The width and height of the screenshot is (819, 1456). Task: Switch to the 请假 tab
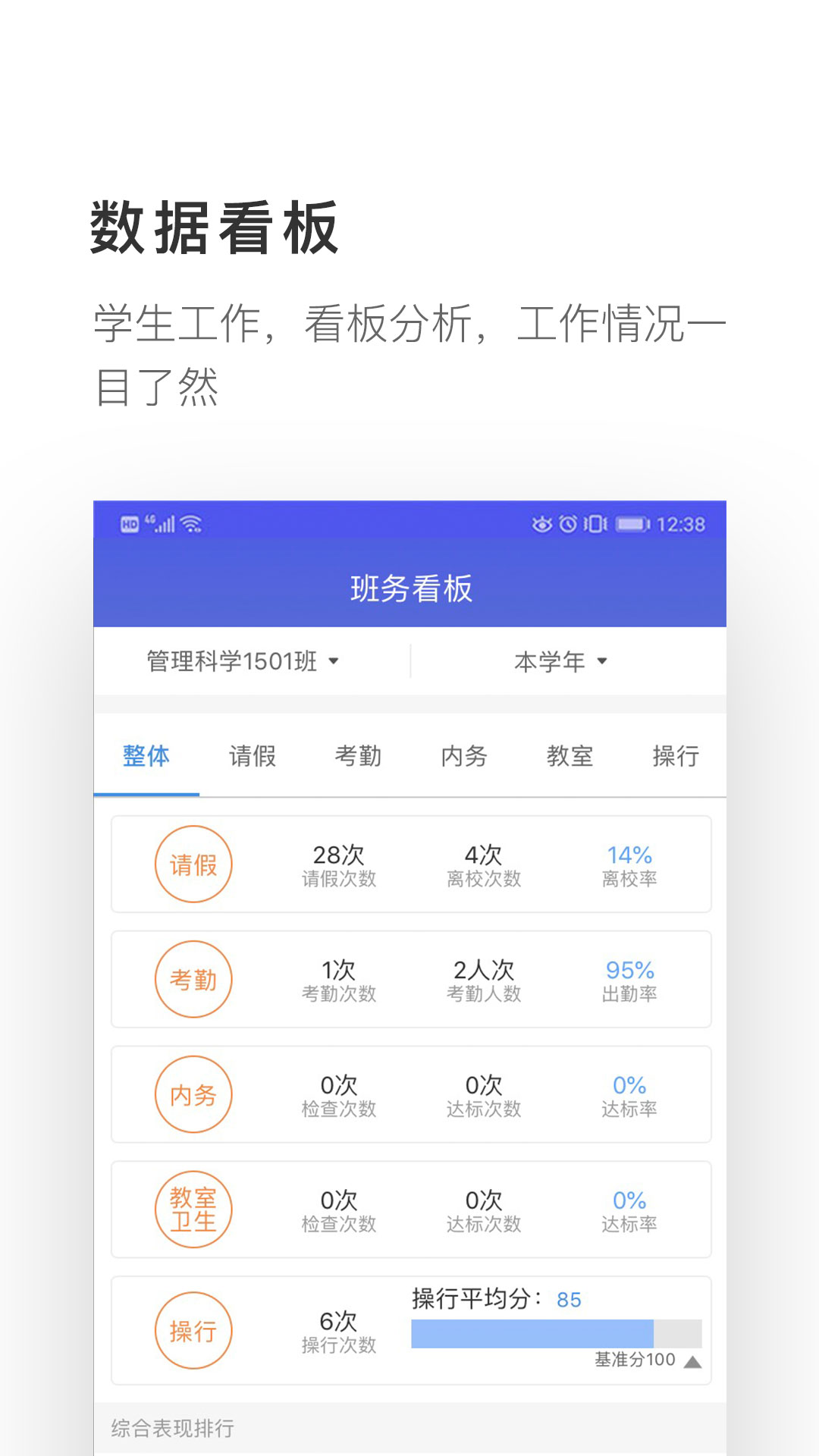[x=253, y=757]
